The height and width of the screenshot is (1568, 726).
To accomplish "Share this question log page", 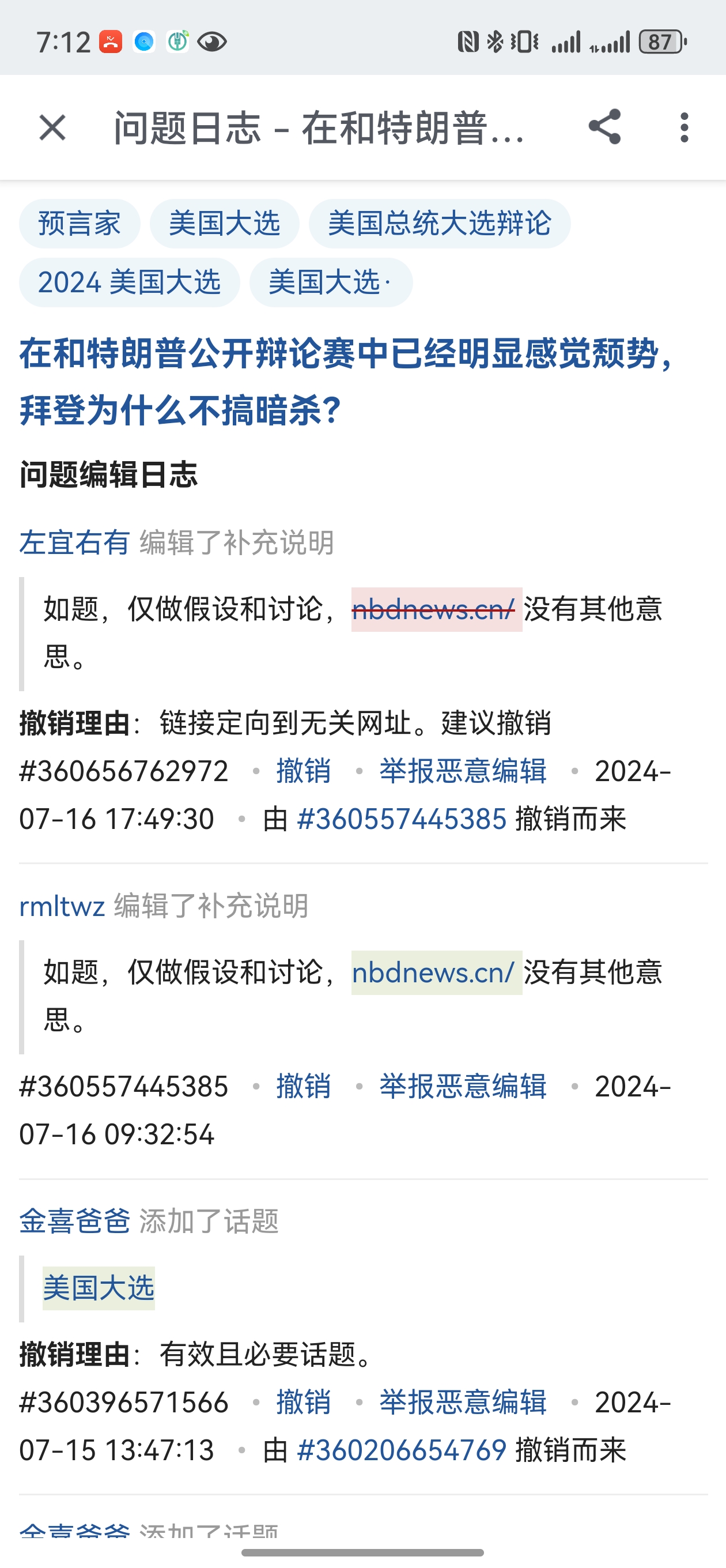I will coord(604,127).
